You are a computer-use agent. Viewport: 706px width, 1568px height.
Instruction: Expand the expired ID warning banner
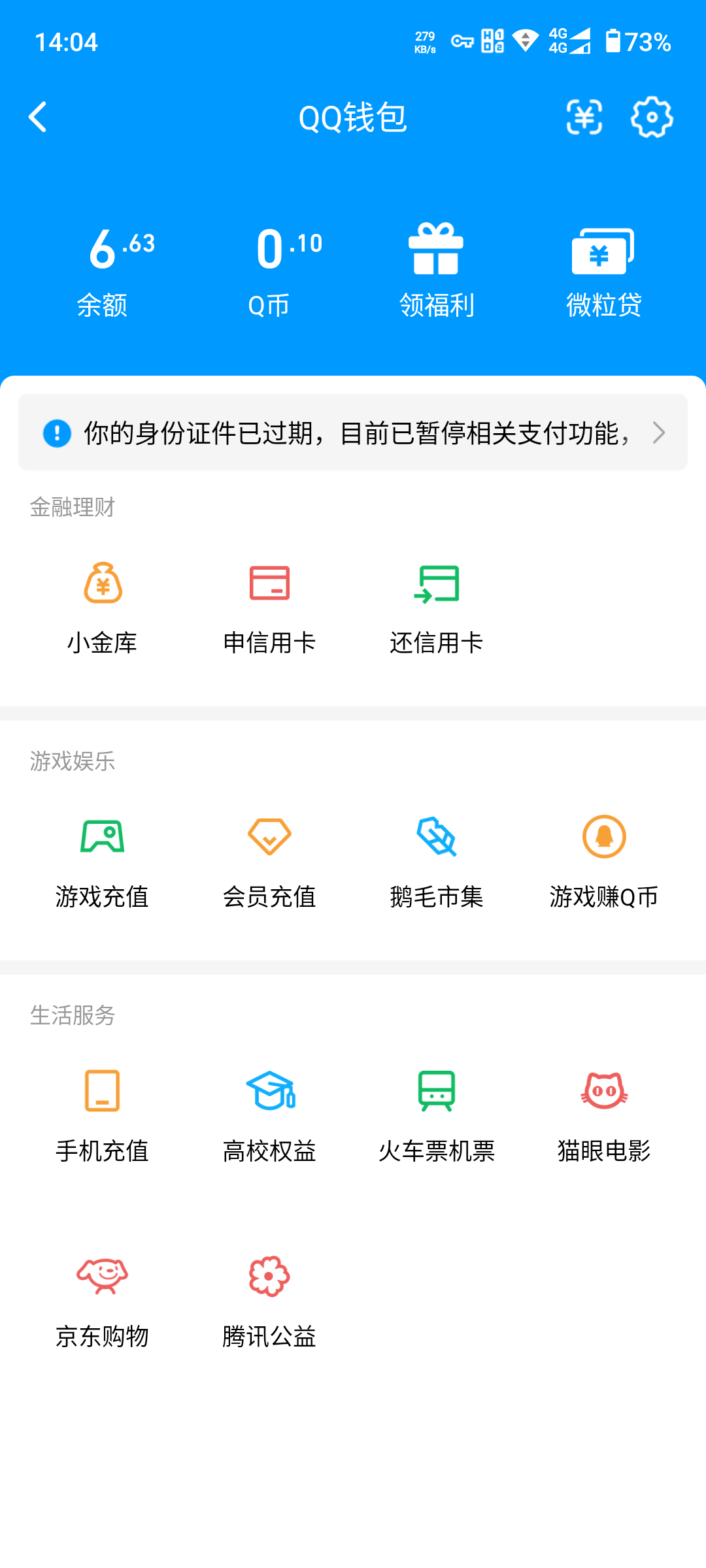(x=353, y=432)
